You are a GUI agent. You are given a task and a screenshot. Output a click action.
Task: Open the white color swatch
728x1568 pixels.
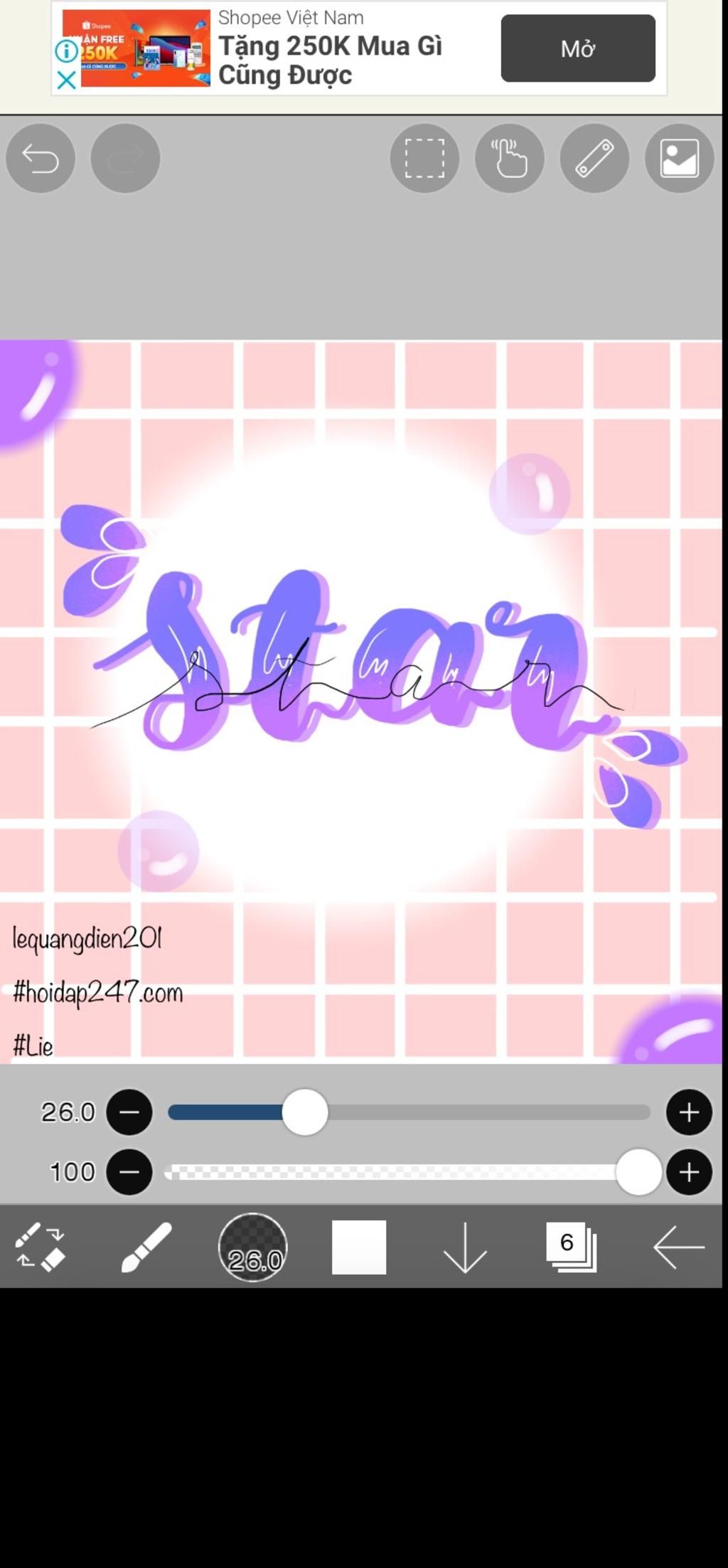tap(359, 1247)
